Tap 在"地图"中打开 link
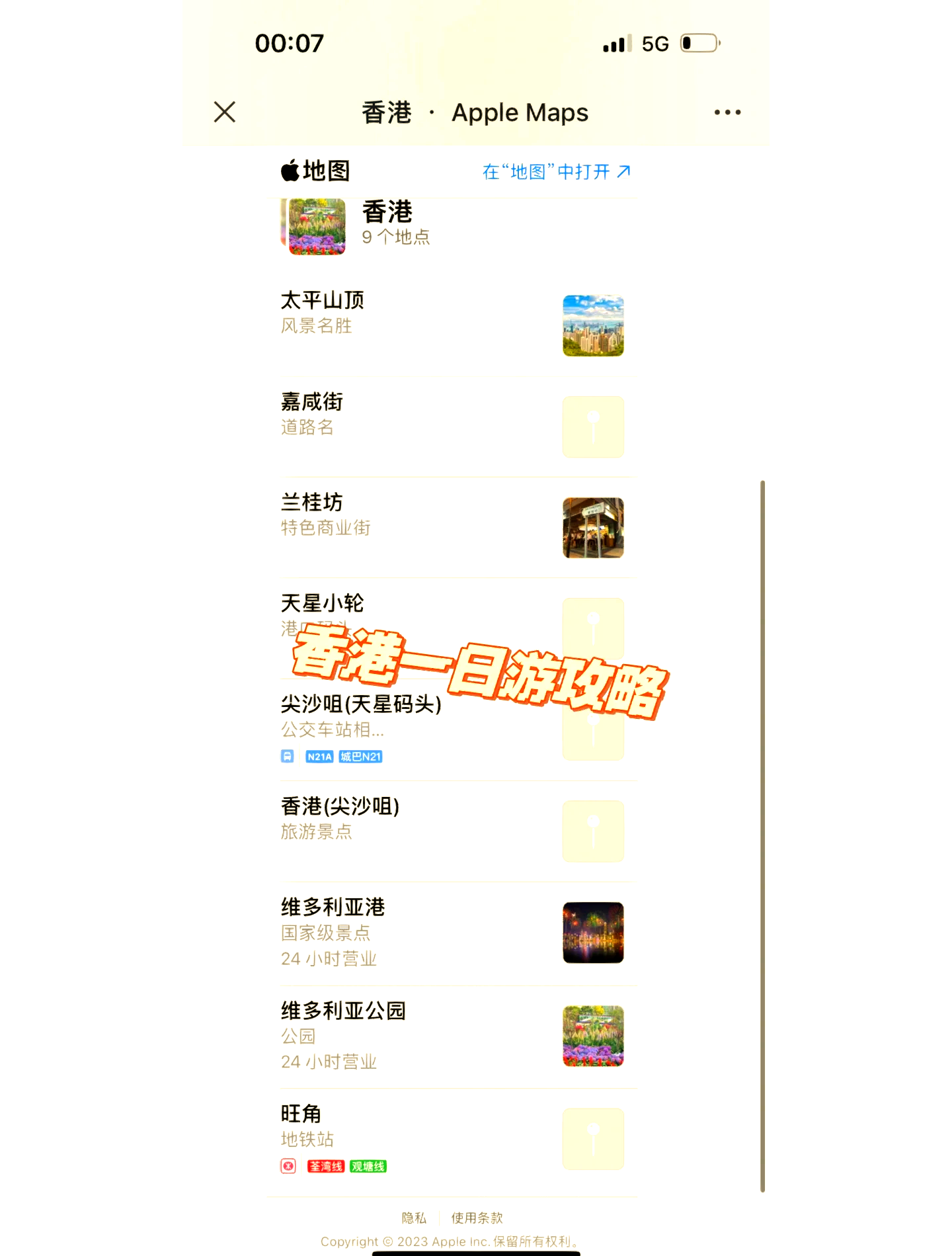The image size is (952, 1256). (x=556, y=172)
